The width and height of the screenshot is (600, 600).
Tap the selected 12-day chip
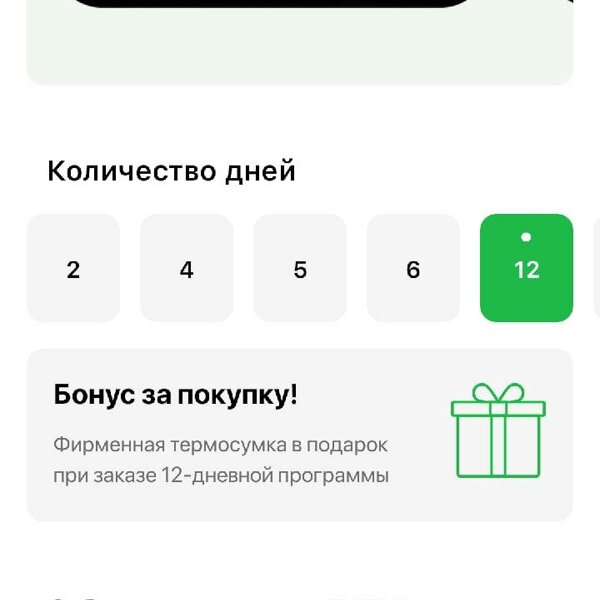pos(526,268)
